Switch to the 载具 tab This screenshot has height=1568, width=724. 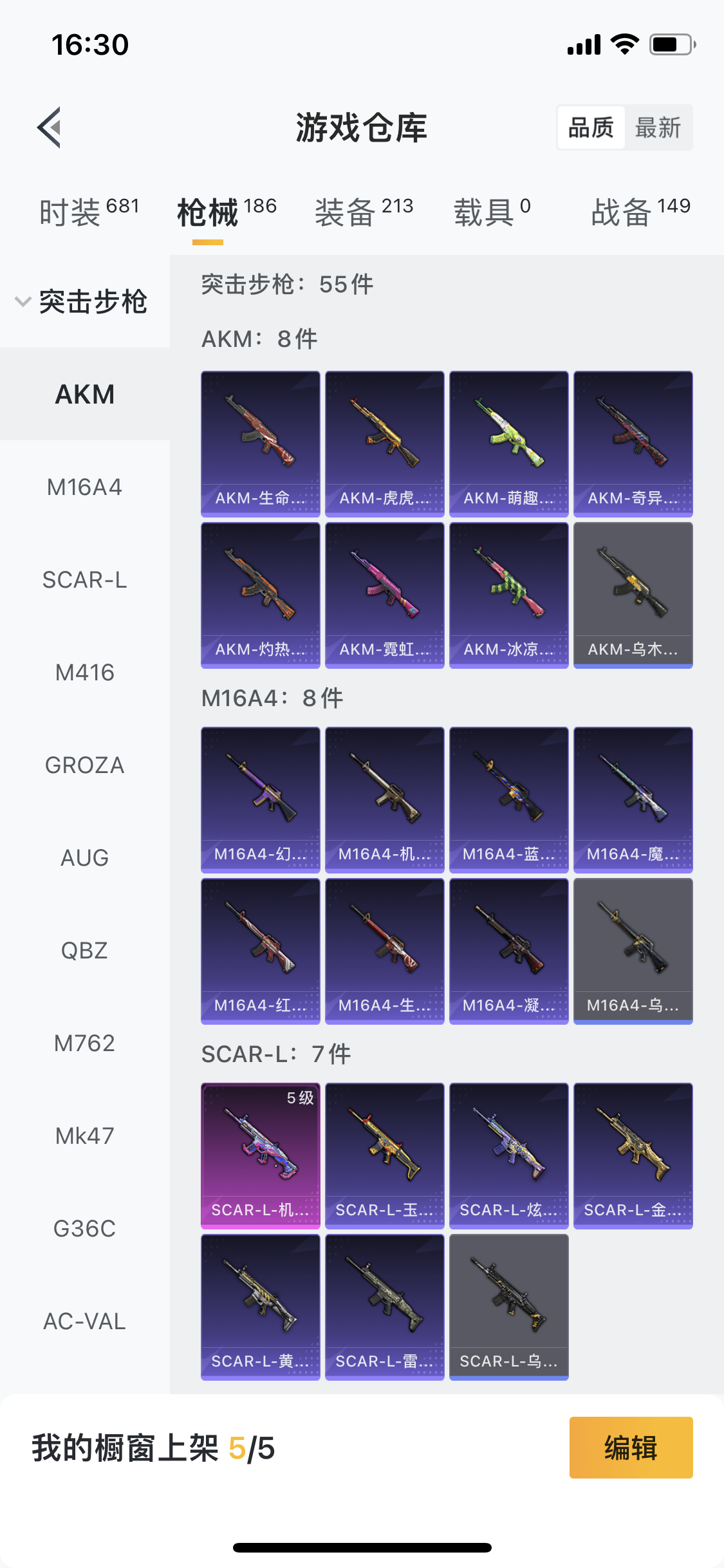pyautogui.click(x=492, y=212)
